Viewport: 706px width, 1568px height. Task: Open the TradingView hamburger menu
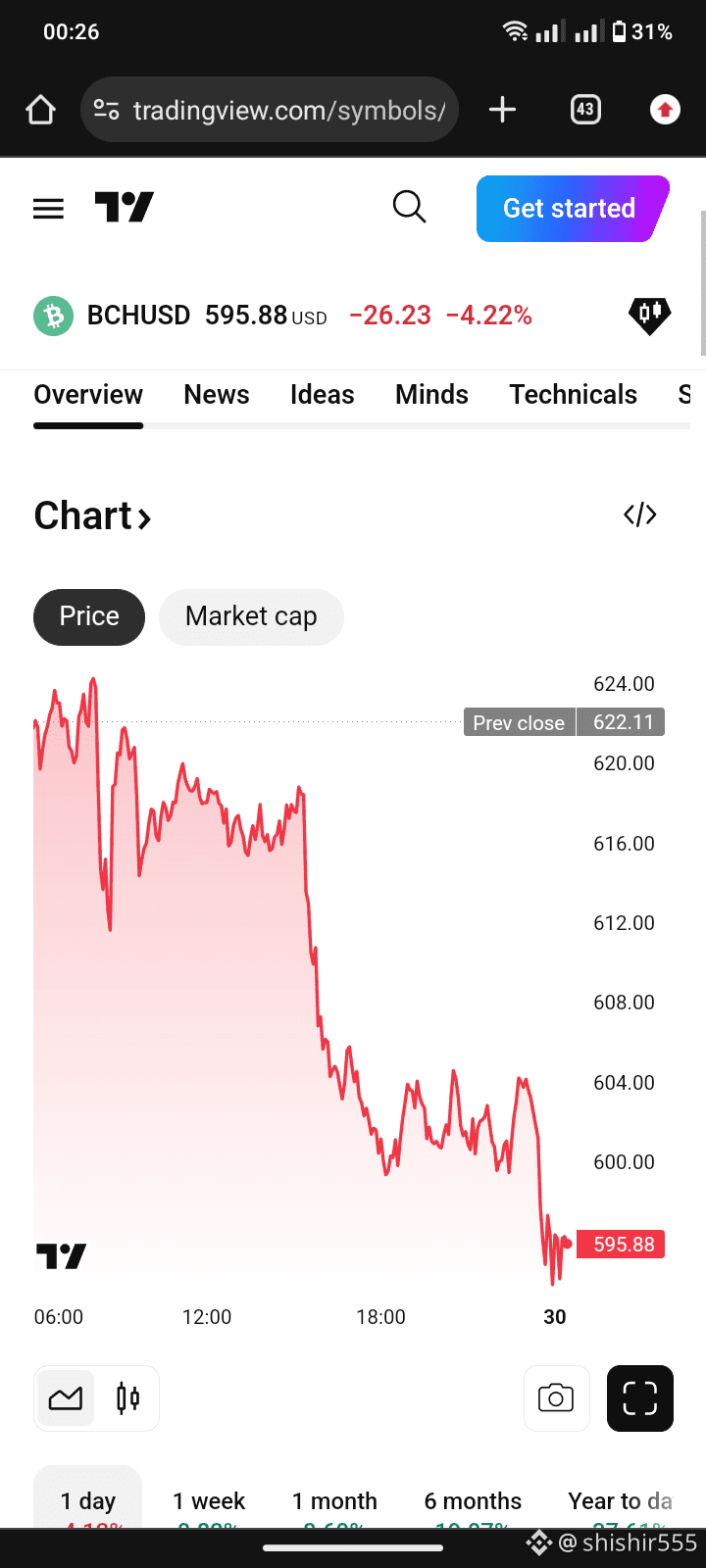click(48, 208)
